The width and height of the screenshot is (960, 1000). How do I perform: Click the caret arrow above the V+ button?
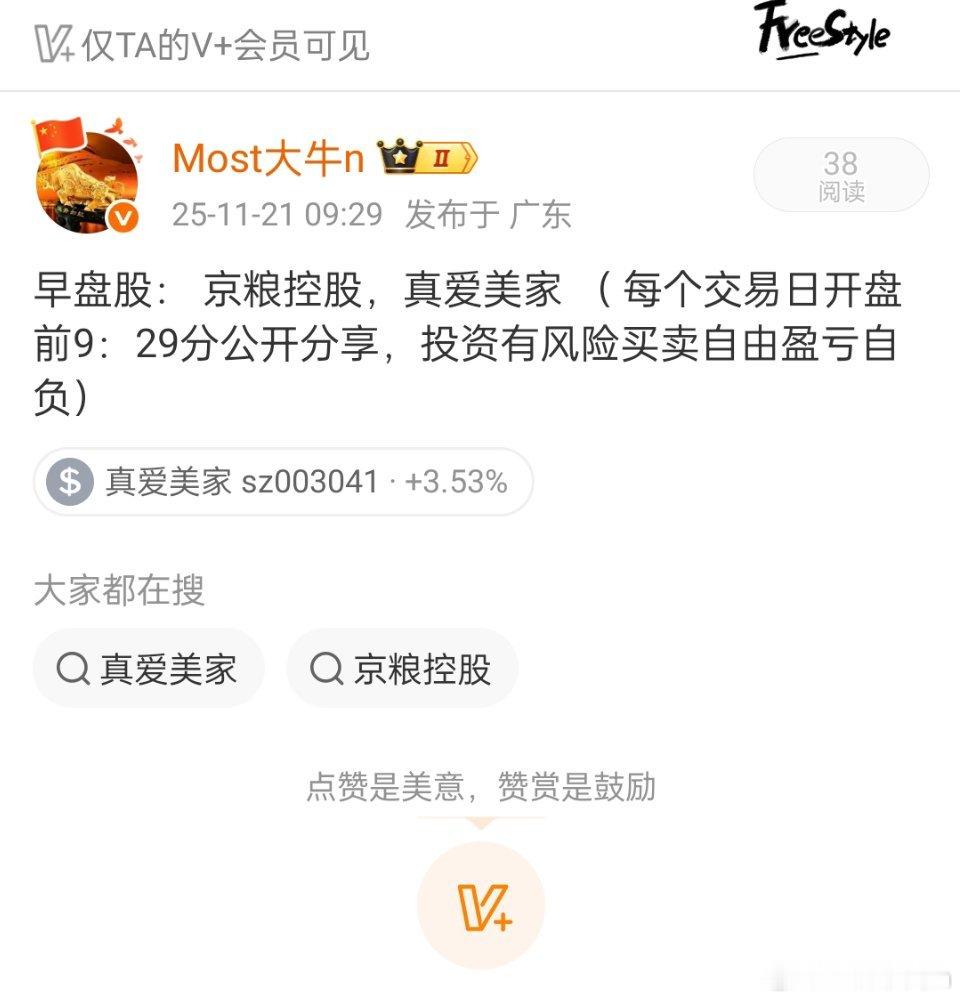[x=480, y=822]
